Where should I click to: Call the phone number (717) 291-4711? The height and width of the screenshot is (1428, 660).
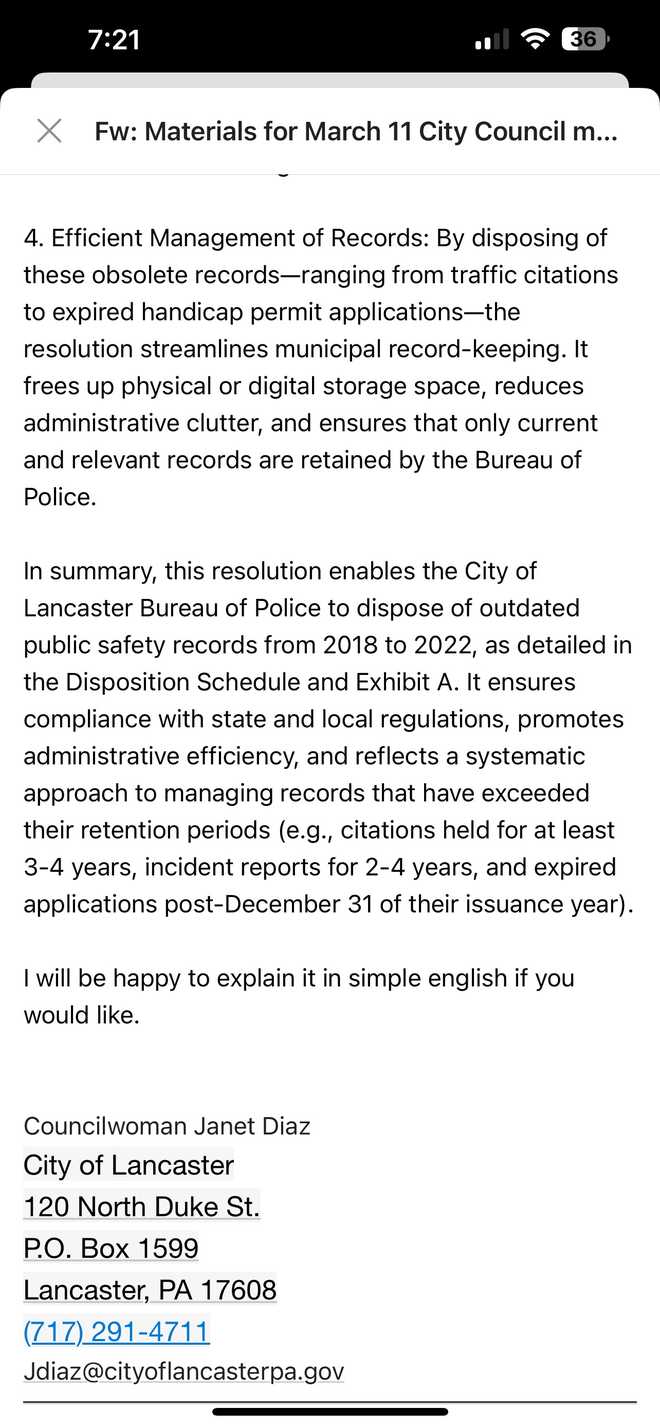point(116,1332)
